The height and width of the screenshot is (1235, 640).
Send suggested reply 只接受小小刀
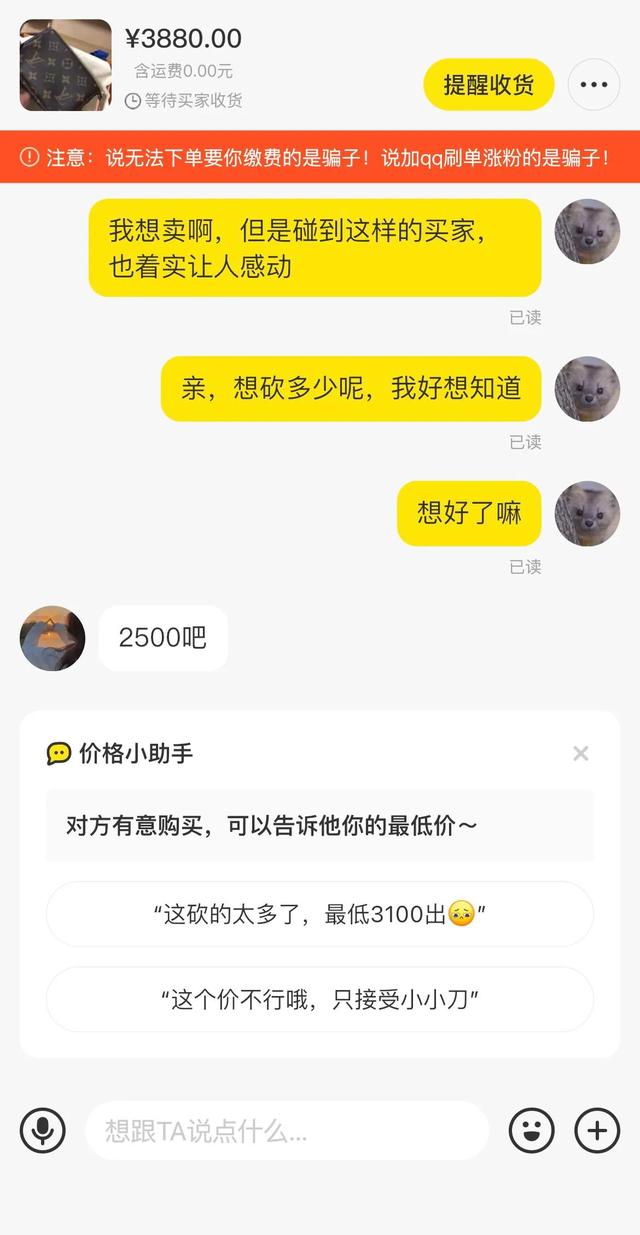(320, 999)
